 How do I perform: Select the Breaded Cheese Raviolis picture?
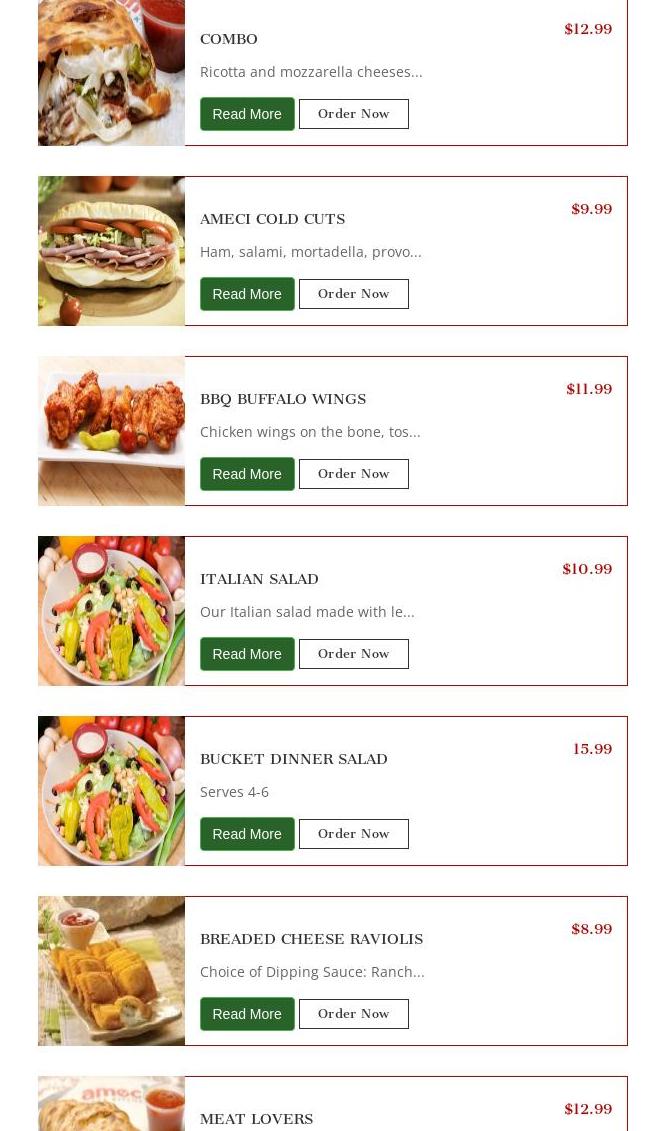point(112,971)
